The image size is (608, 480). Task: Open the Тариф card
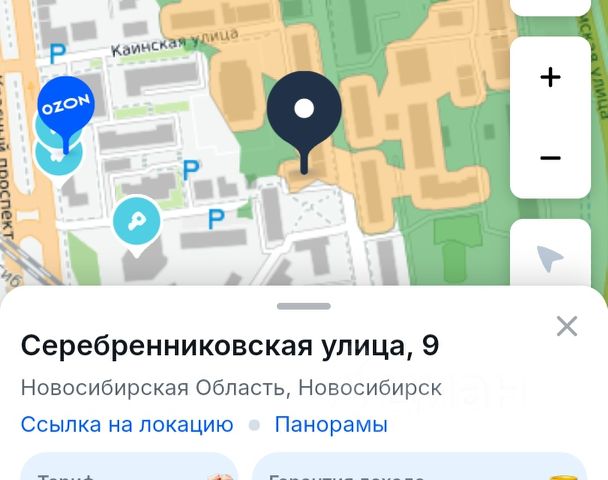130,469
